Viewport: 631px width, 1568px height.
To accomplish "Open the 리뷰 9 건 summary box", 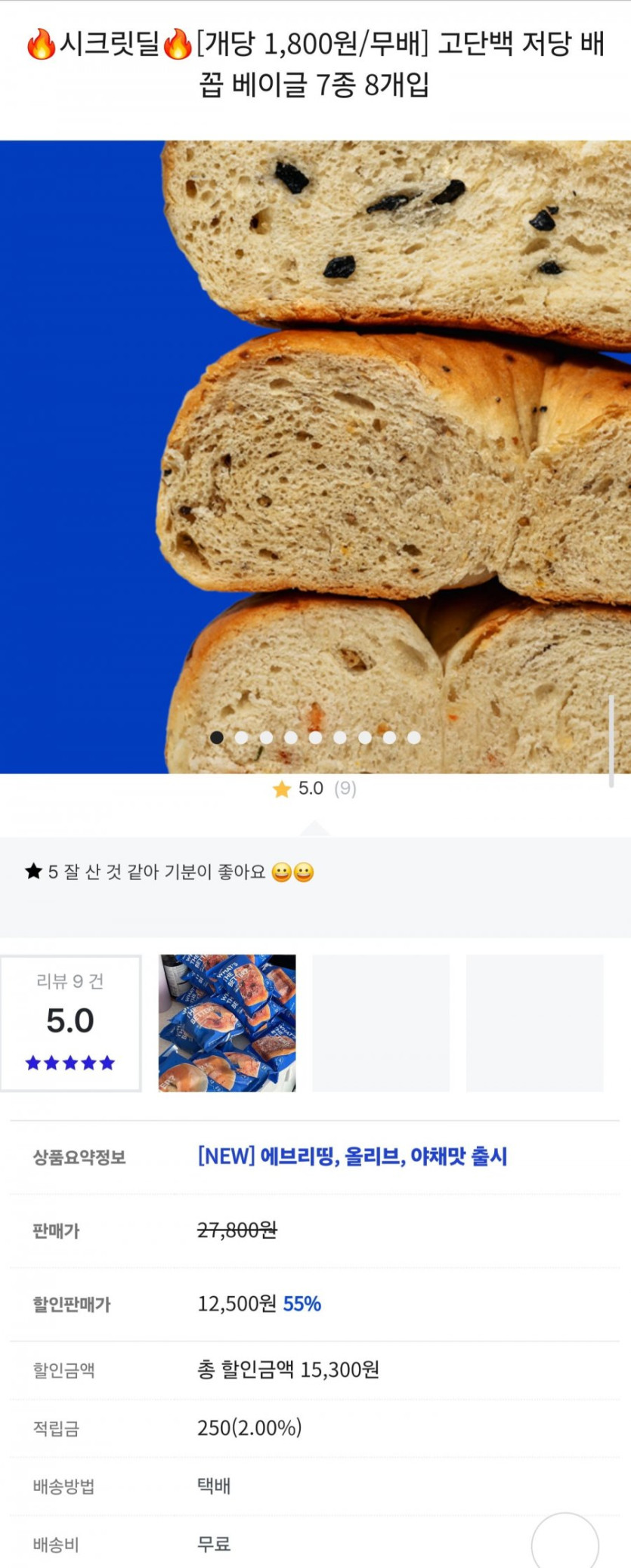I will (71, 1023).
